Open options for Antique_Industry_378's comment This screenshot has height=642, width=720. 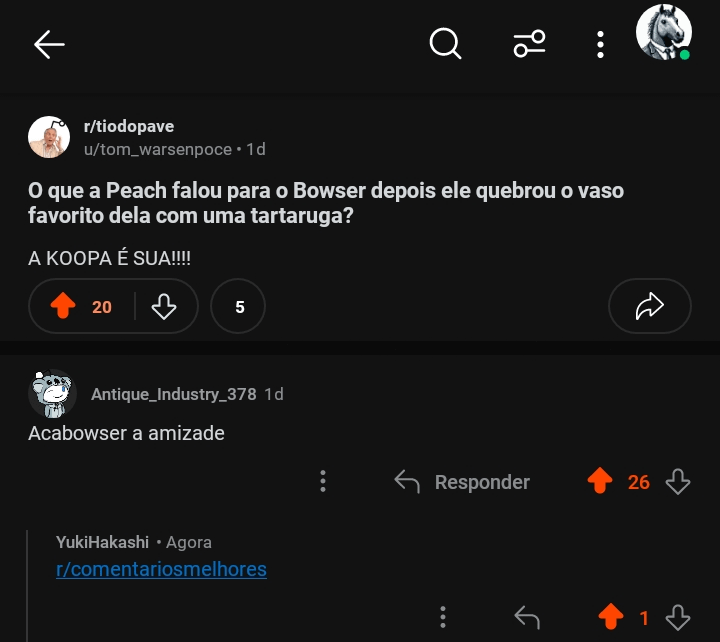[322, 482]
